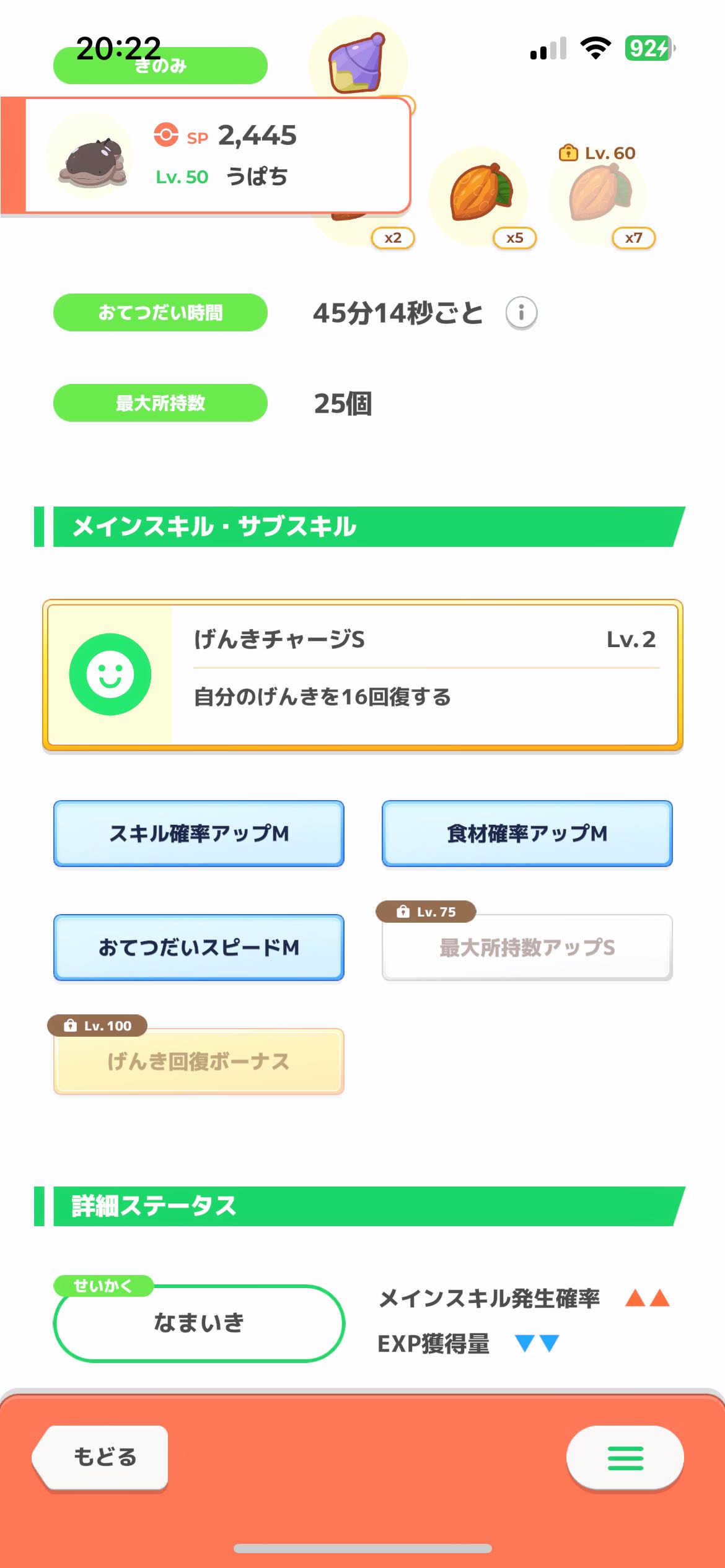This screenshot has height=1568, width=725.
Task: Tap the info icon beside おてつだい時間
Action: tap(521, 313)
